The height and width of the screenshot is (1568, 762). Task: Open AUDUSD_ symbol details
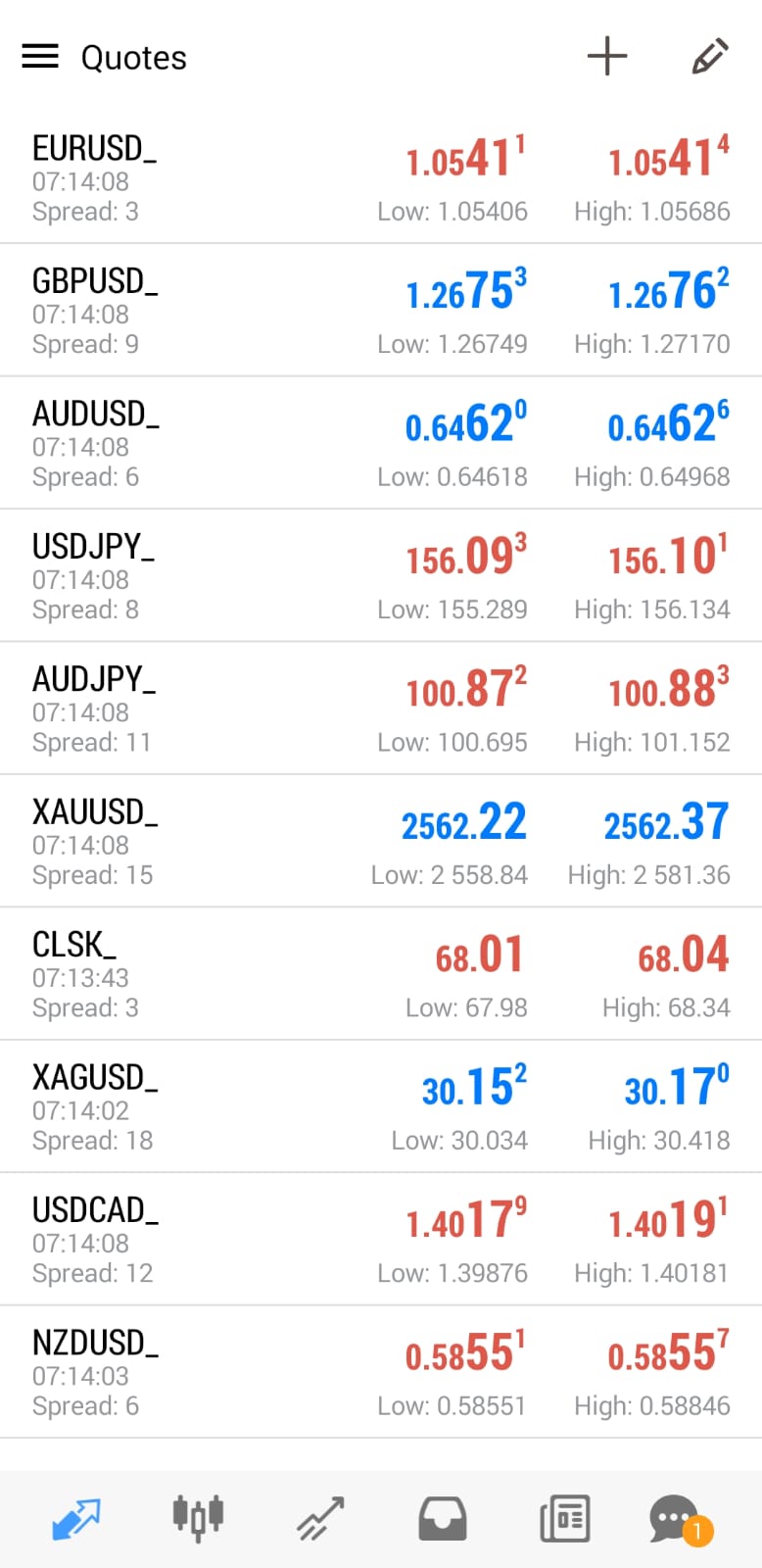click(x=381, y=444)
